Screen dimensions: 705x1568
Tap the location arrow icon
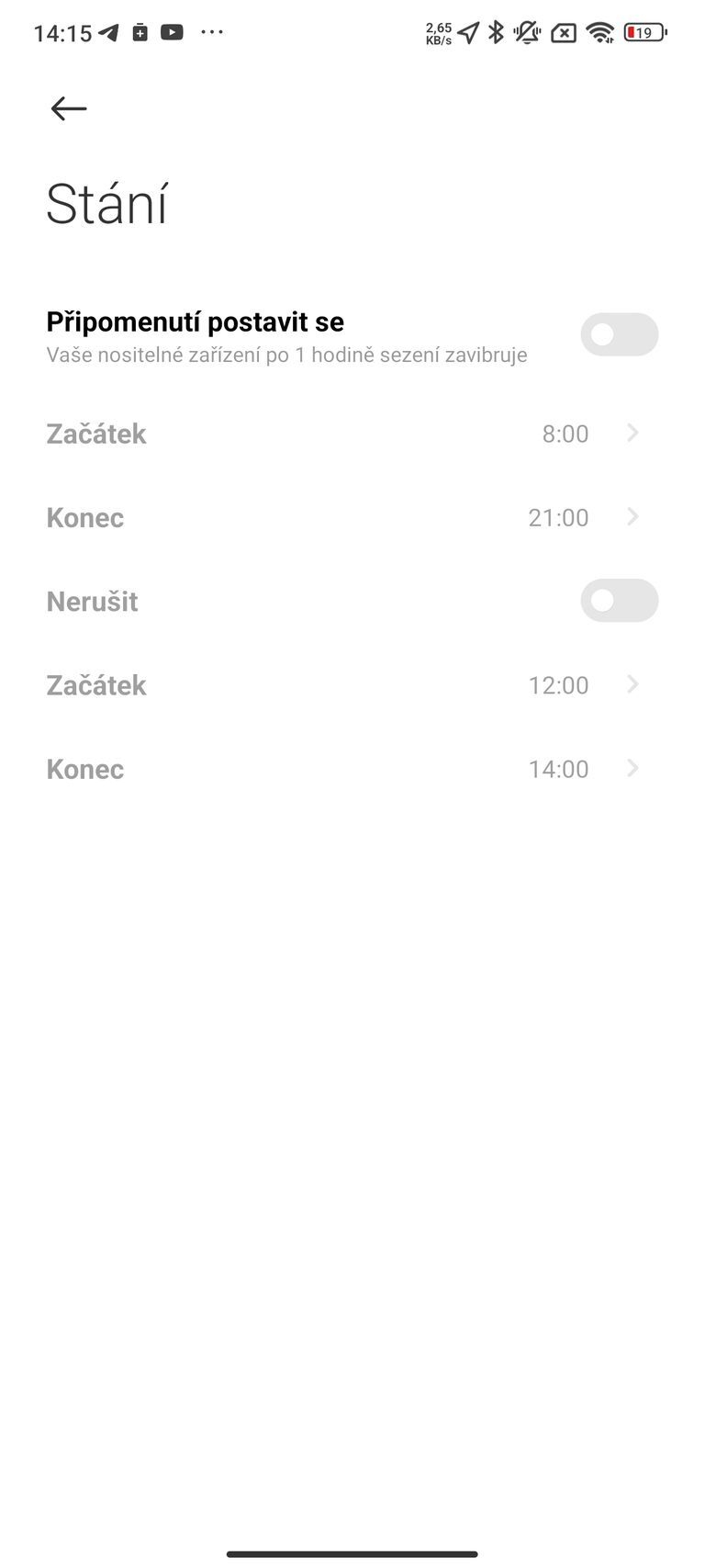point(467,31)
